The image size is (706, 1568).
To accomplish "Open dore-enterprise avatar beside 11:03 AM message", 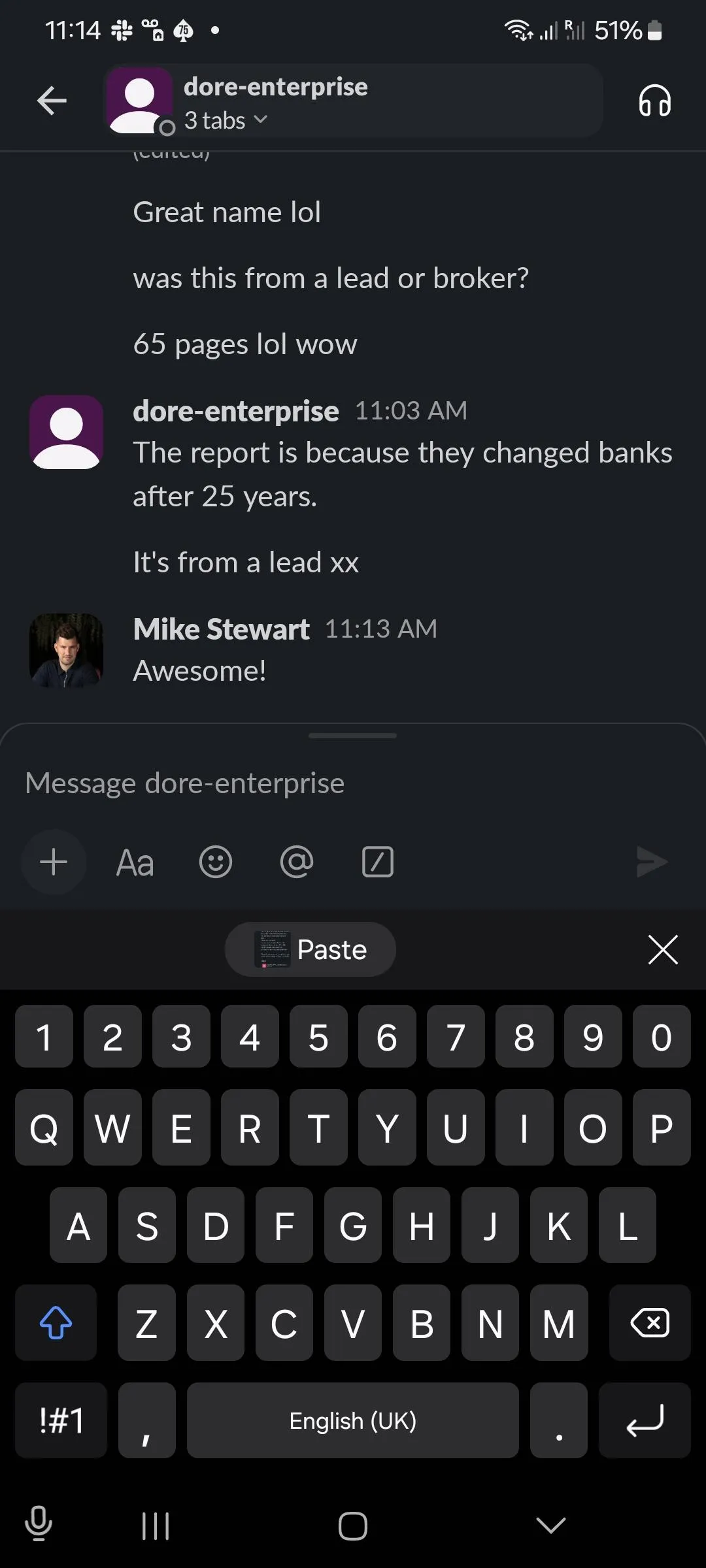I will [x=67, y=432].
